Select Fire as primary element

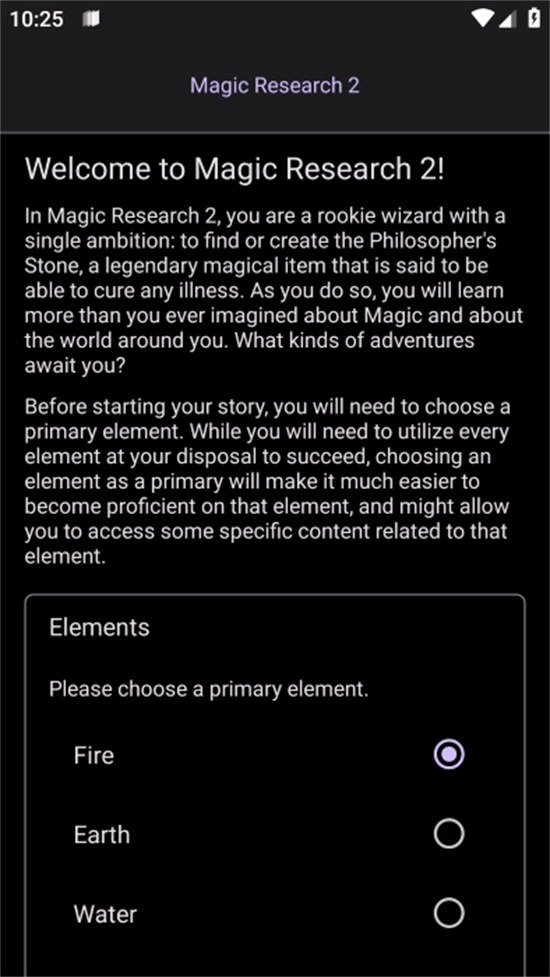pos(275,755)
